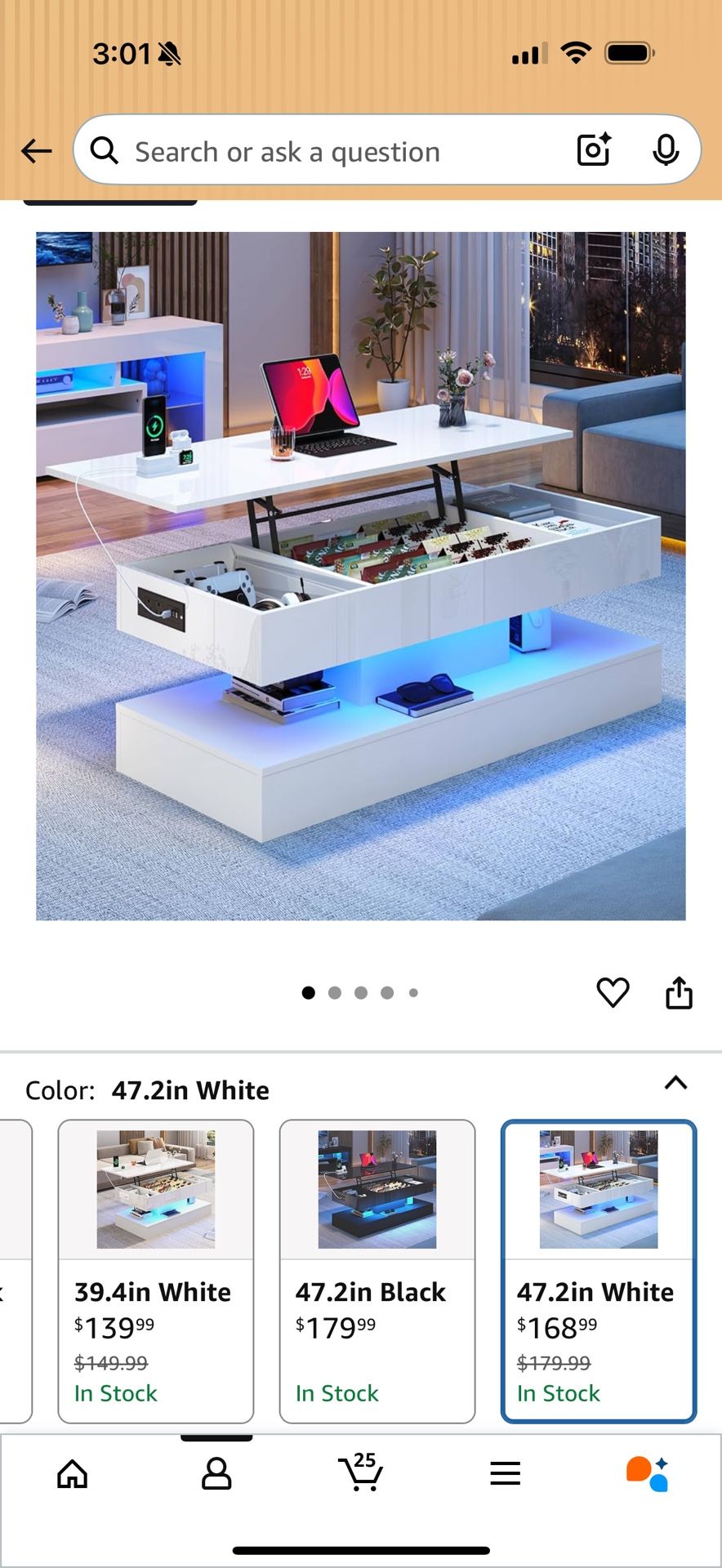Tap the search bar to ask a question
This screenshot has width=722, height=1568.
point(327,150)
